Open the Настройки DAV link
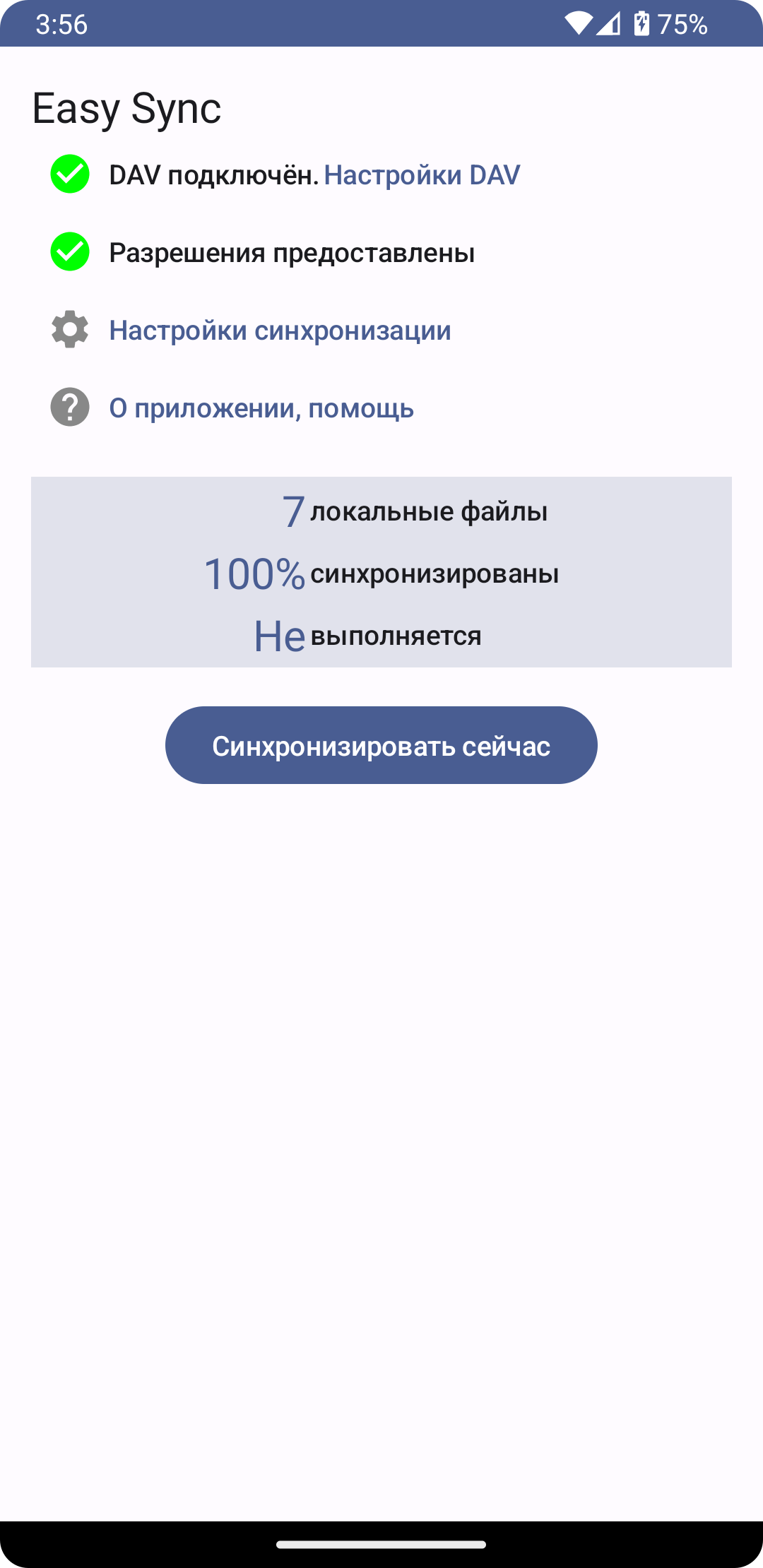The image size is (763, 1568). [422, 175]
